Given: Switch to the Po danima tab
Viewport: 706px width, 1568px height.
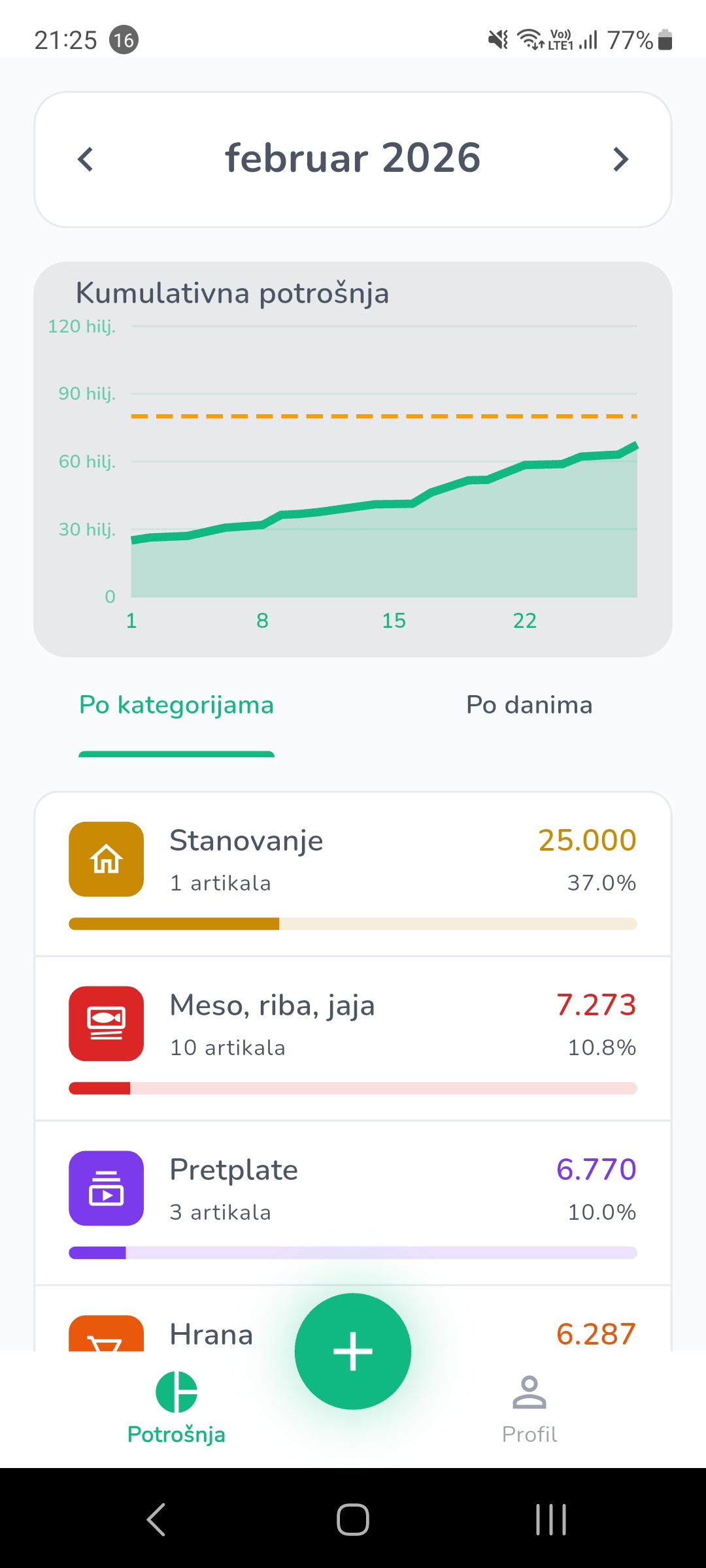Looking at the screenshot, I should coord(529,705).
